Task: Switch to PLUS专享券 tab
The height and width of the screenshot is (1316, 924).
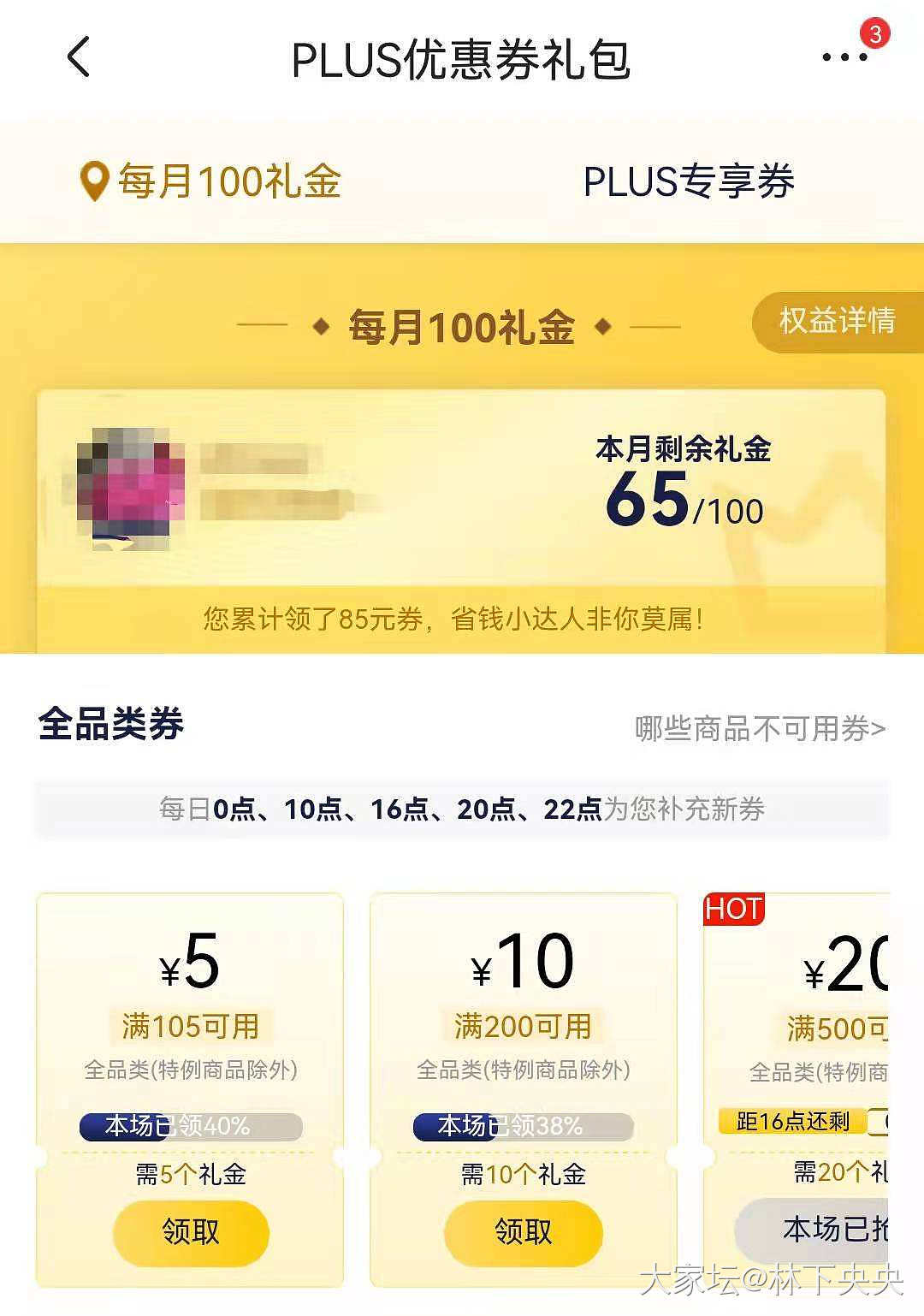Action: tap(689, 181)
